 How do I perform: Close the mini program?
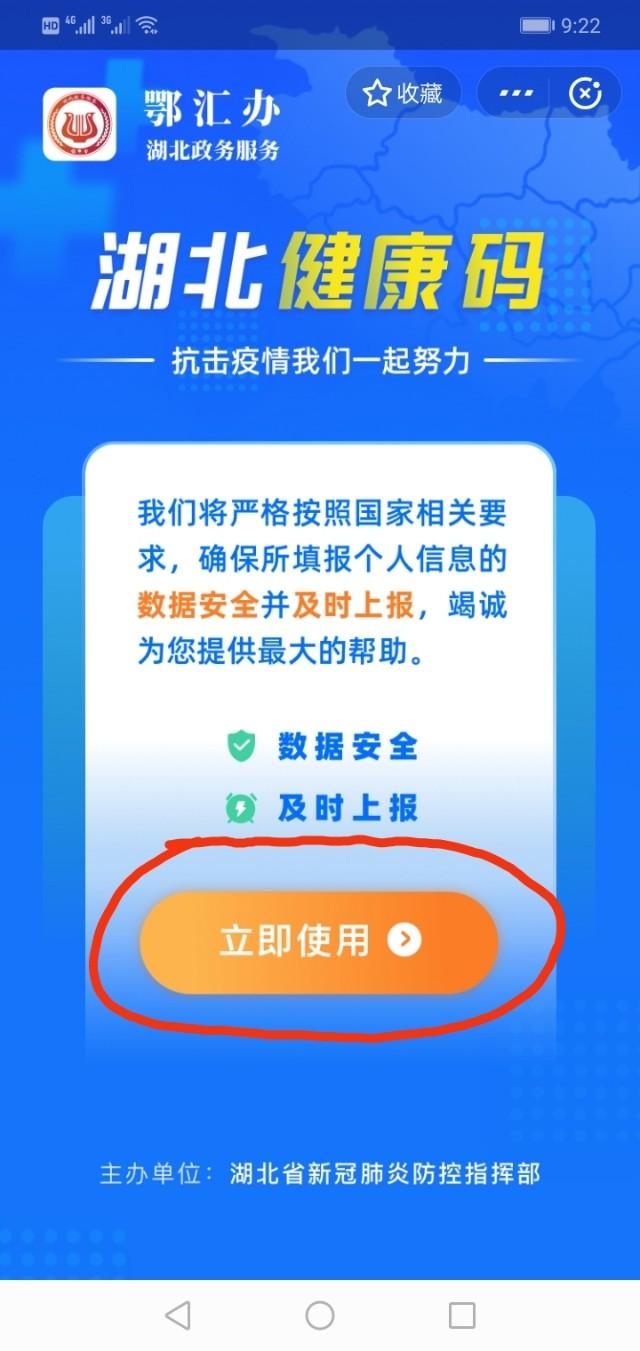tap(585, 93)
